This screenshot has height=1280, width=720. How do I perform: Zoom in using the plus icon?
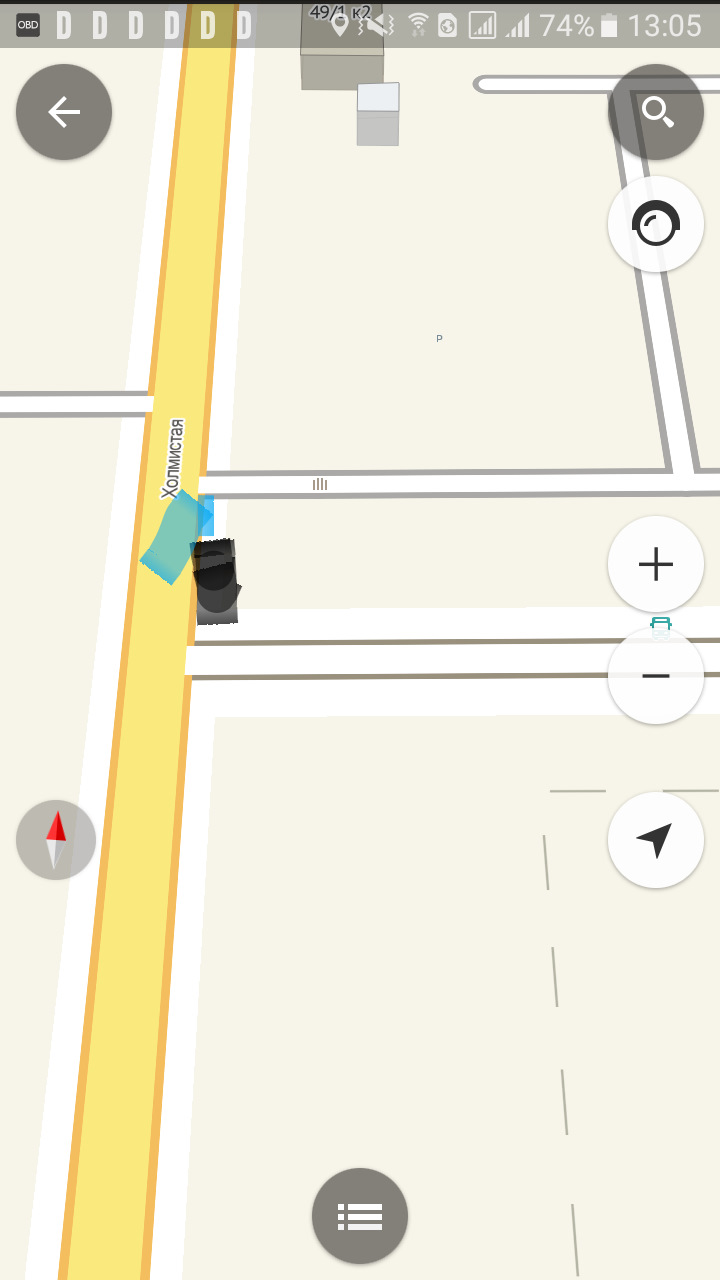pos(656,563)
